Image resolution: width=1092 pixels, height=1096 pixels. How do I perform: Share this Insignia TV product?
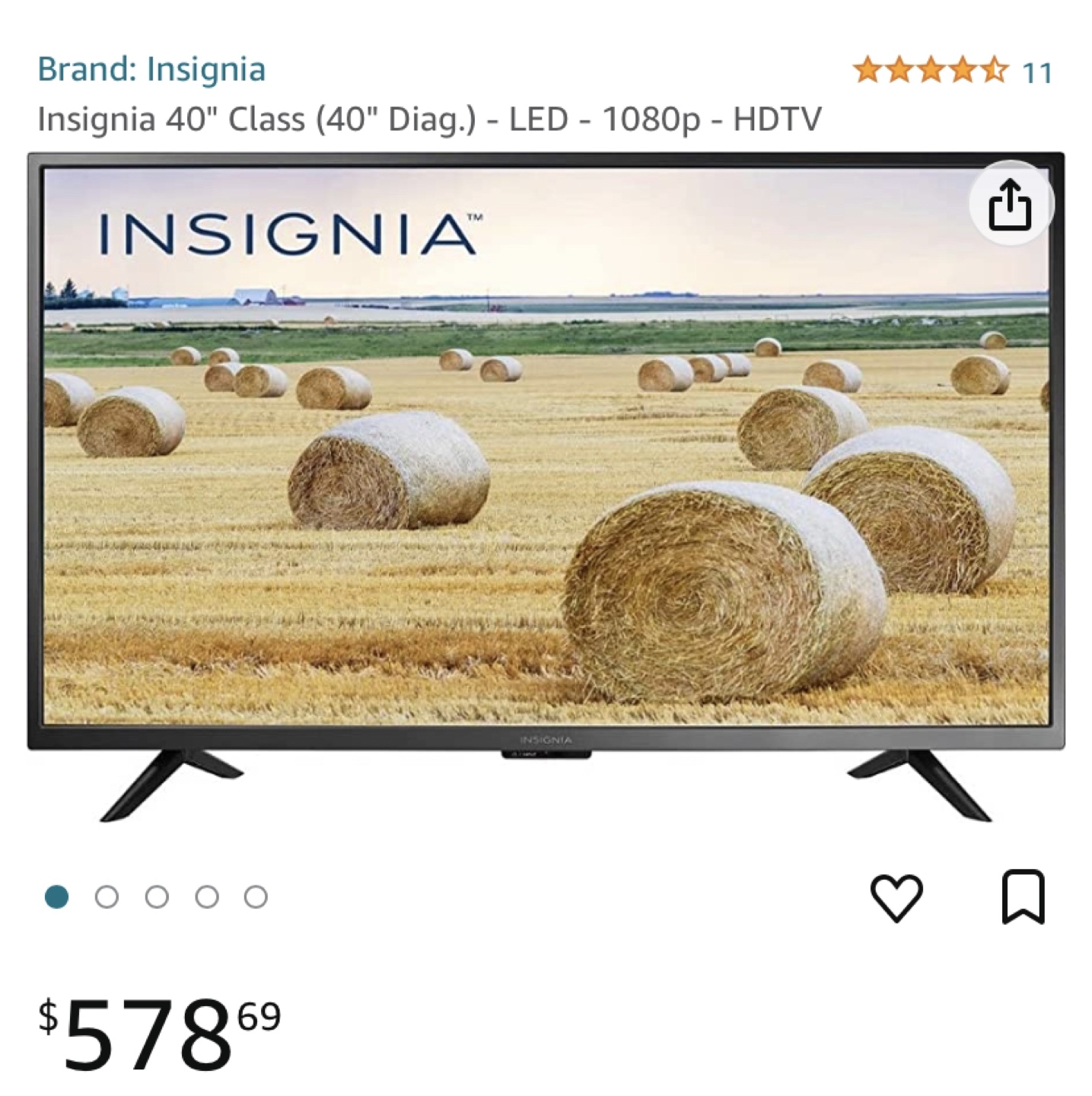point(1010,203)
